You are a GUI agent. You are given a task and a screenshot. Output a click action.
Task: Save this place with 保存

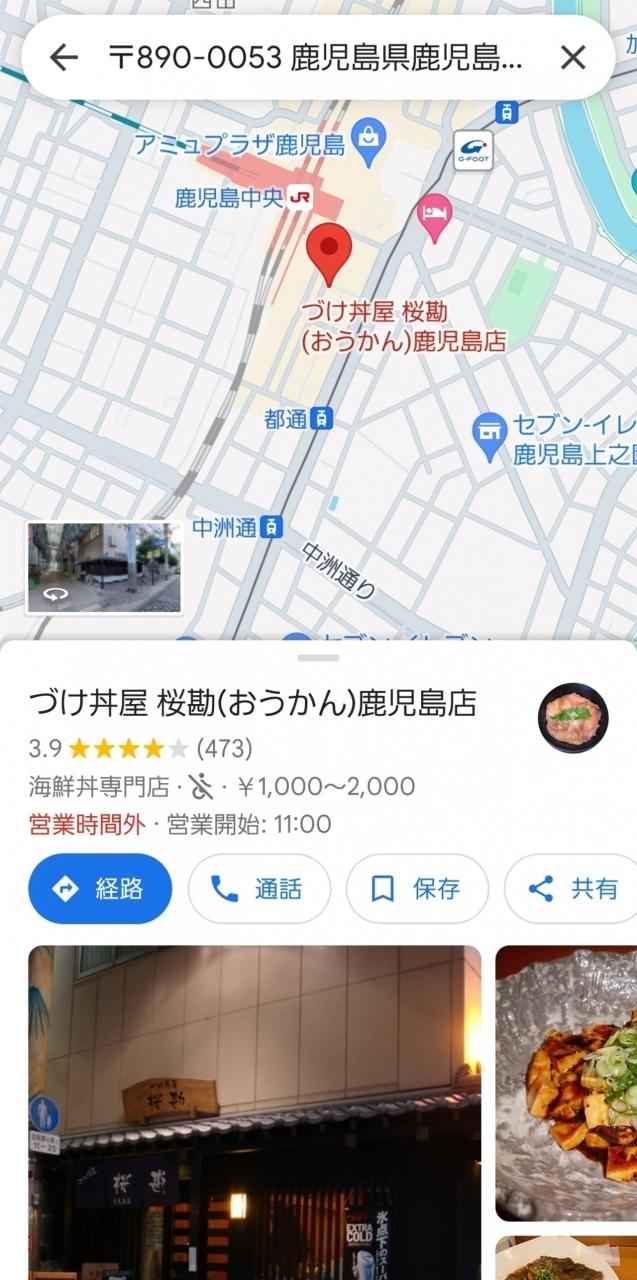[x=417, y=888]
